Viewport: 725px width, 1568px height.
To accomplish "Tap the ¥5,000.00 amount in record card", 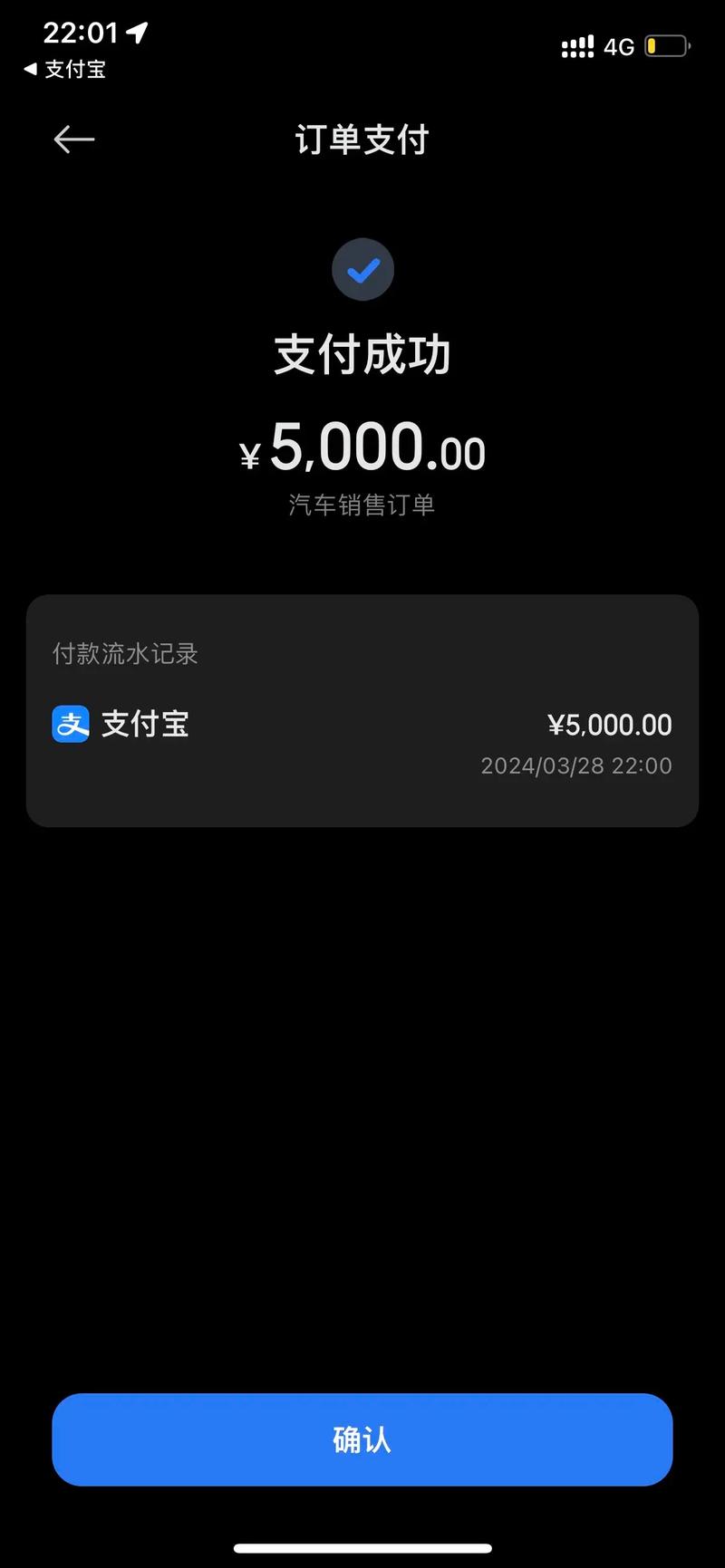I will [609, 725].
